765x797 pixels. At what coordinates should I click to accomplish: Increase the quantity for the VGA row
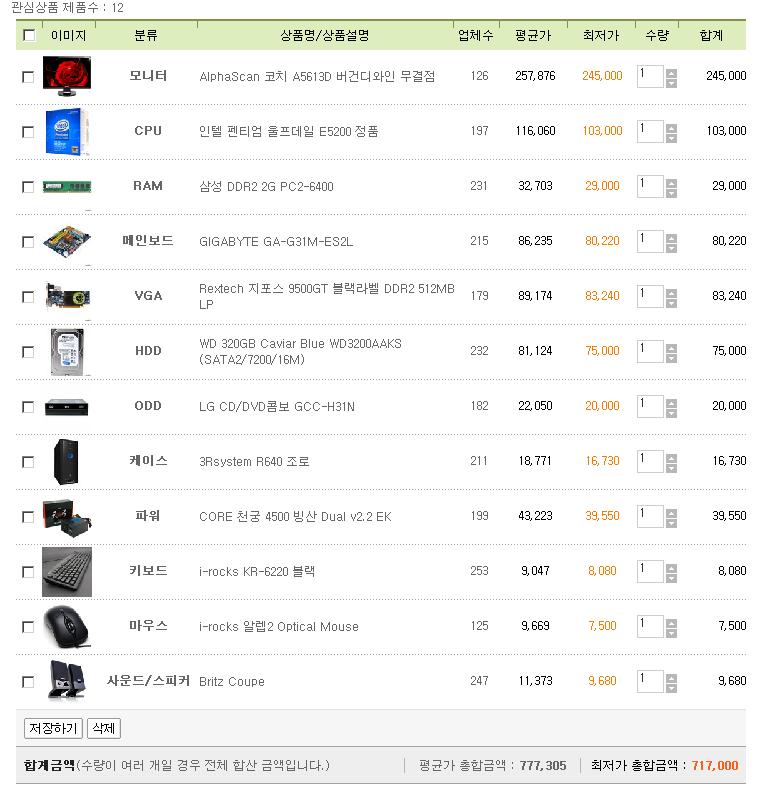tap(671, 292)
